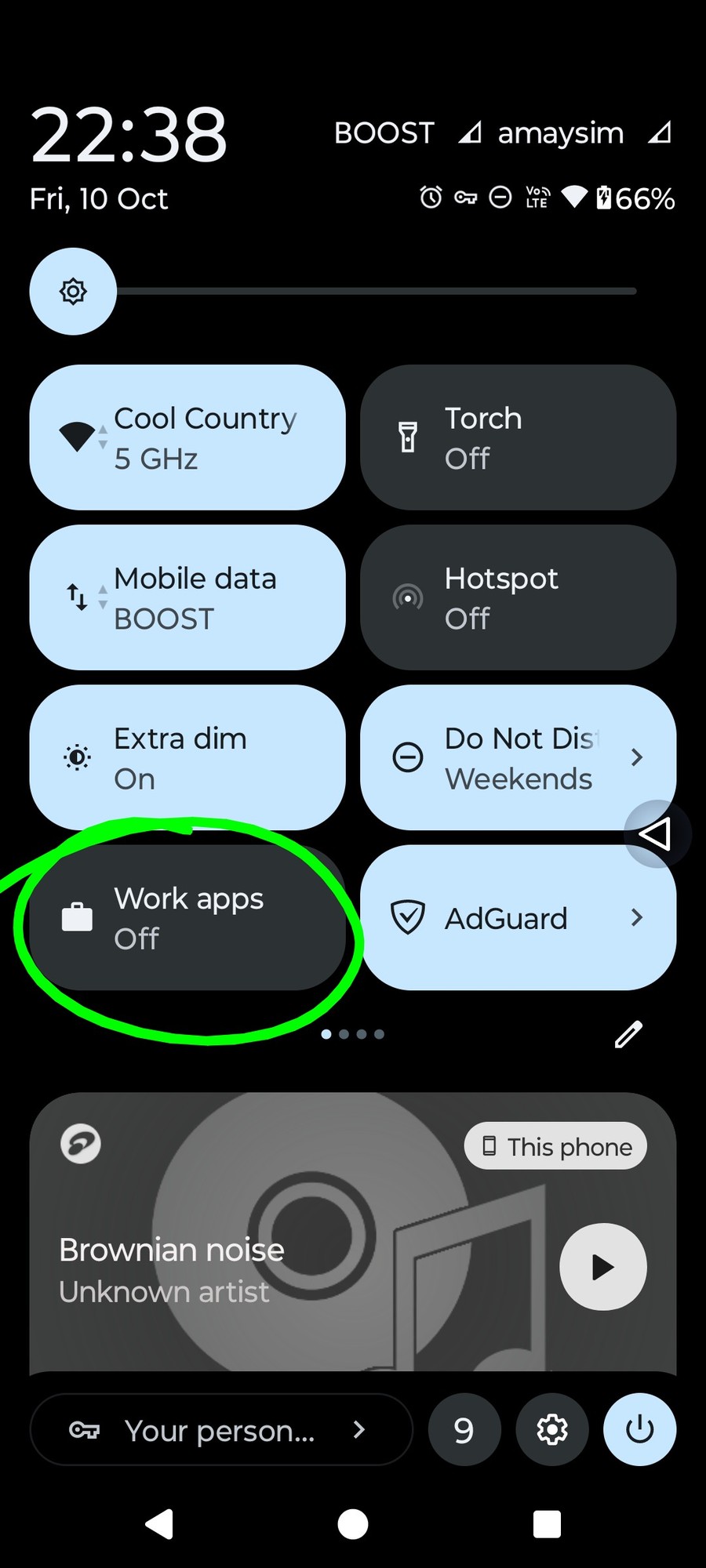Open system settings gear
The image size is (706, 1568).
click(x=551, y=1430)
